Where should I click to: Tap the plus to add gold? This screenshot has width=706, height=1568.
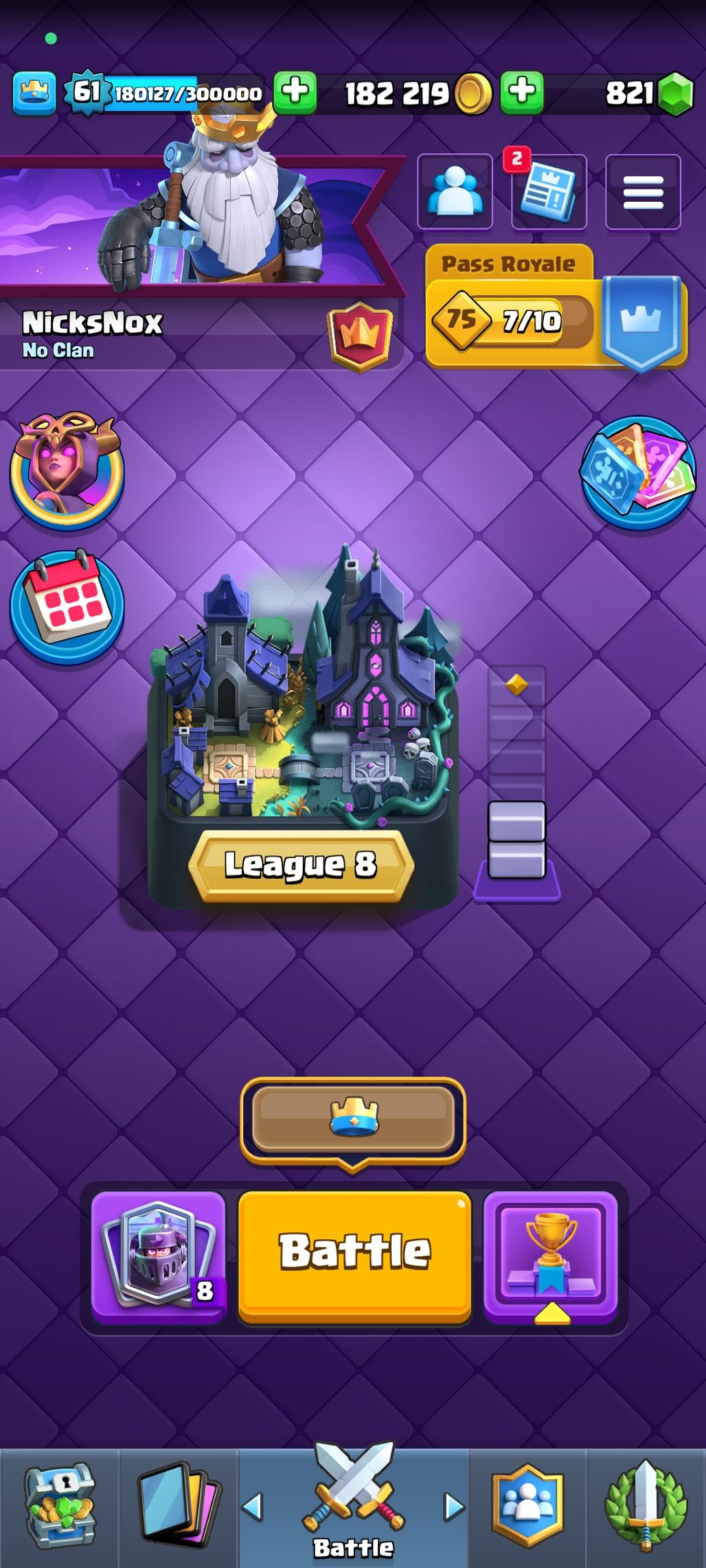pos(522,92)
